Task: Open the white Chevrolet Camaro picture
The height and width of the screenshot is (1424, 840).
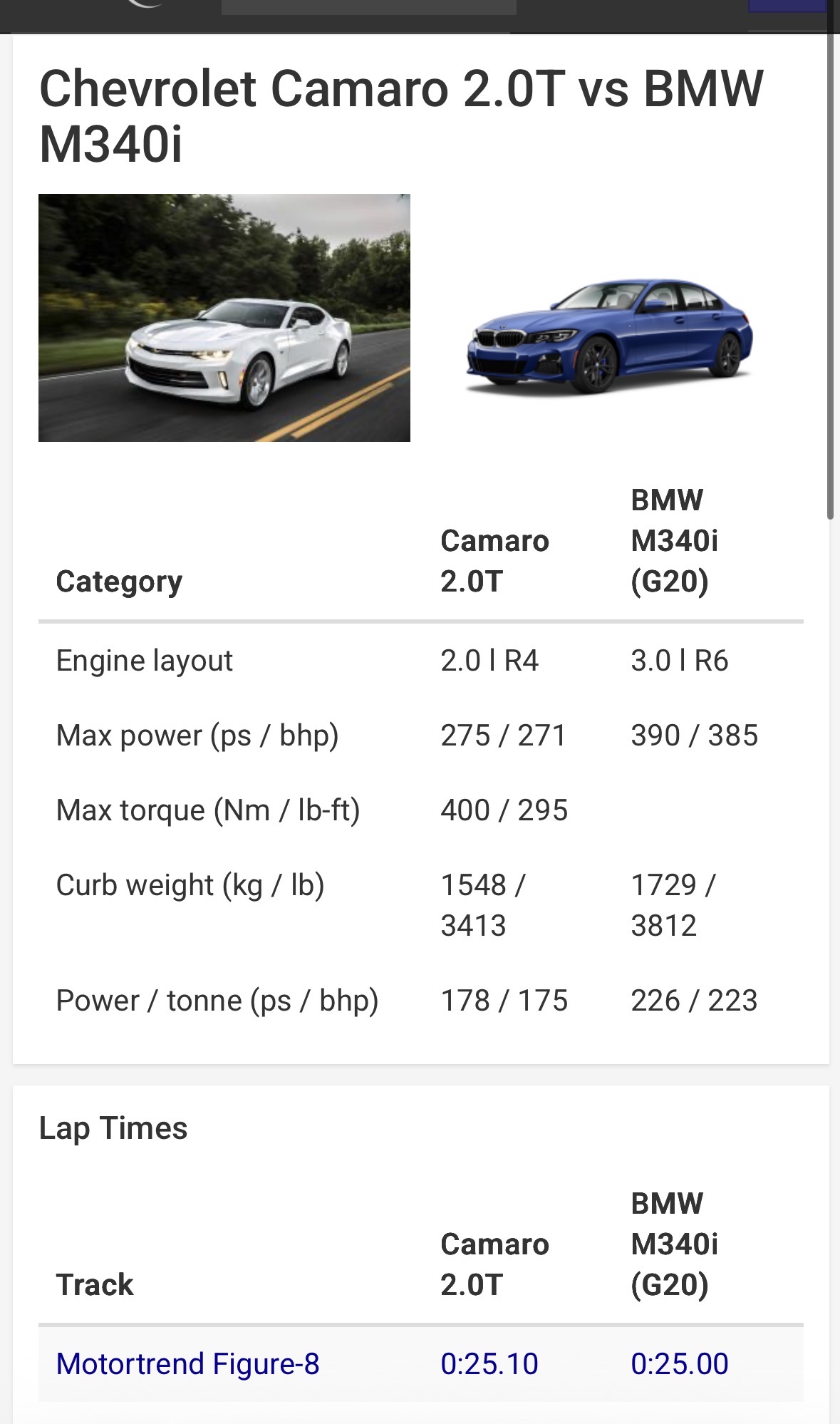Action: coord(224,318)
